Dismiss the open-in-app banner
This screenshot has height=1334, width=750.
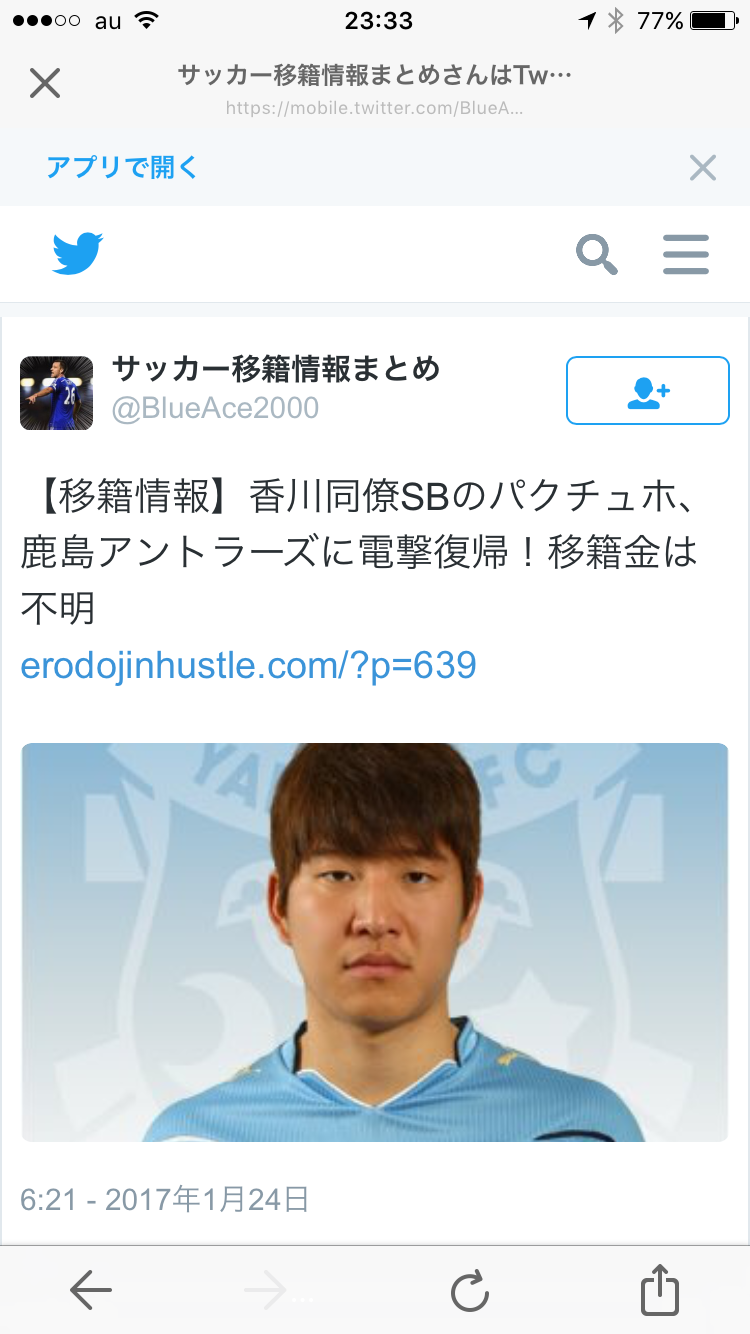click(703, 168)
